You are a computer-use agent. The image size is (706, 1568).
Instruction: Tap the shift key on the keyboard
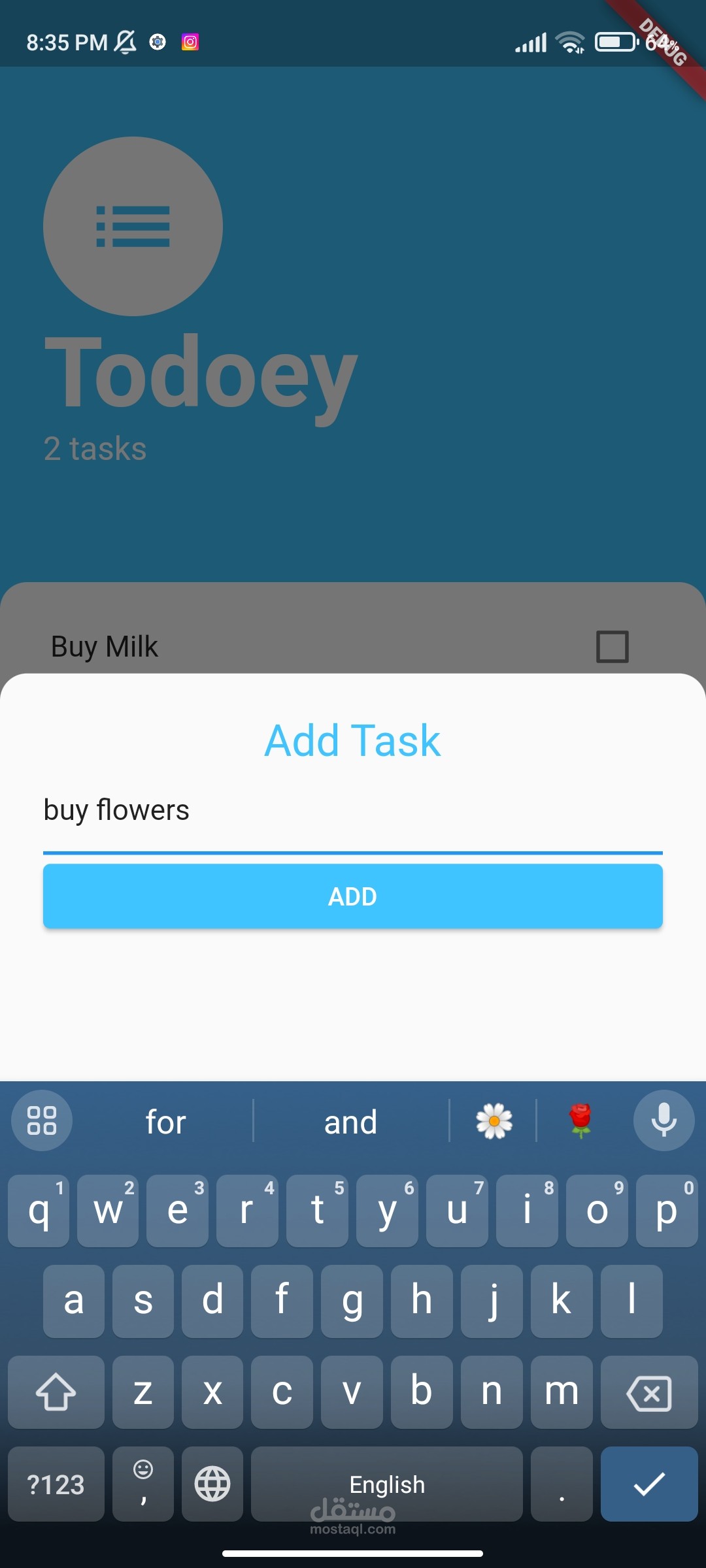tap(56, 1392)
